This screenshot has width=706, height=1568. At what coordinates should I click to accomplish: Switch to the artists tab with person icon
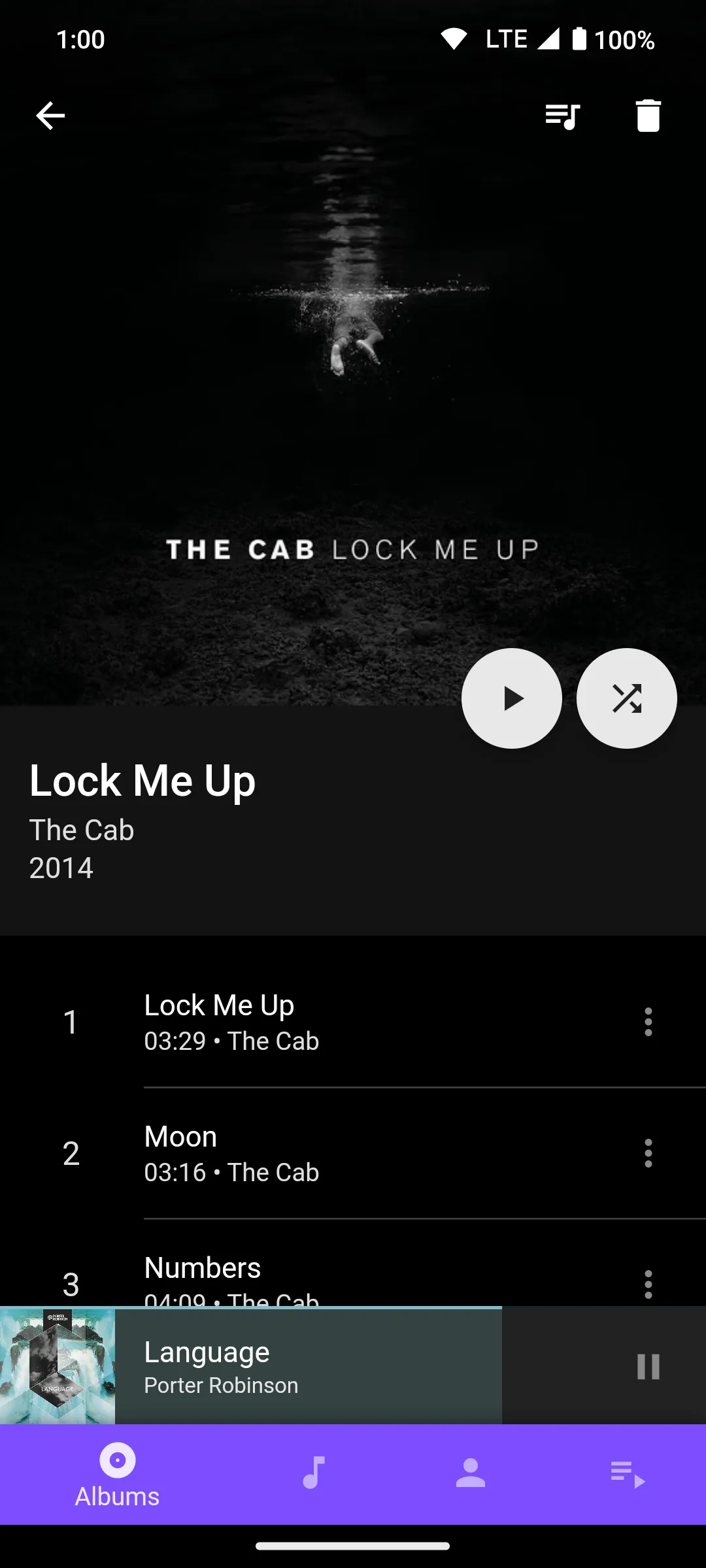tap(471, 1473)
